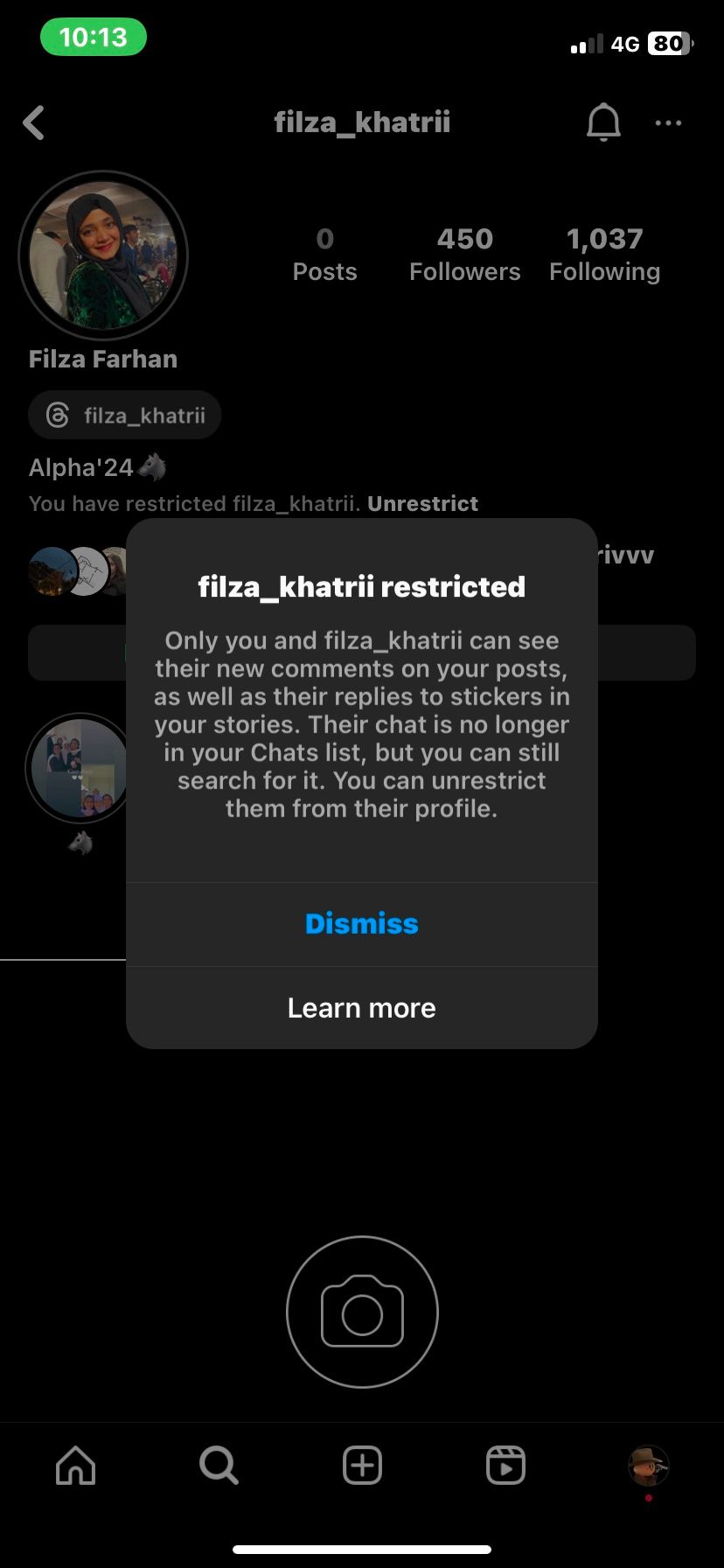Viewport: 724px width, 1568px height.
Task: Tap the 10:13 clock in status bar
Action: coord(94,38)
